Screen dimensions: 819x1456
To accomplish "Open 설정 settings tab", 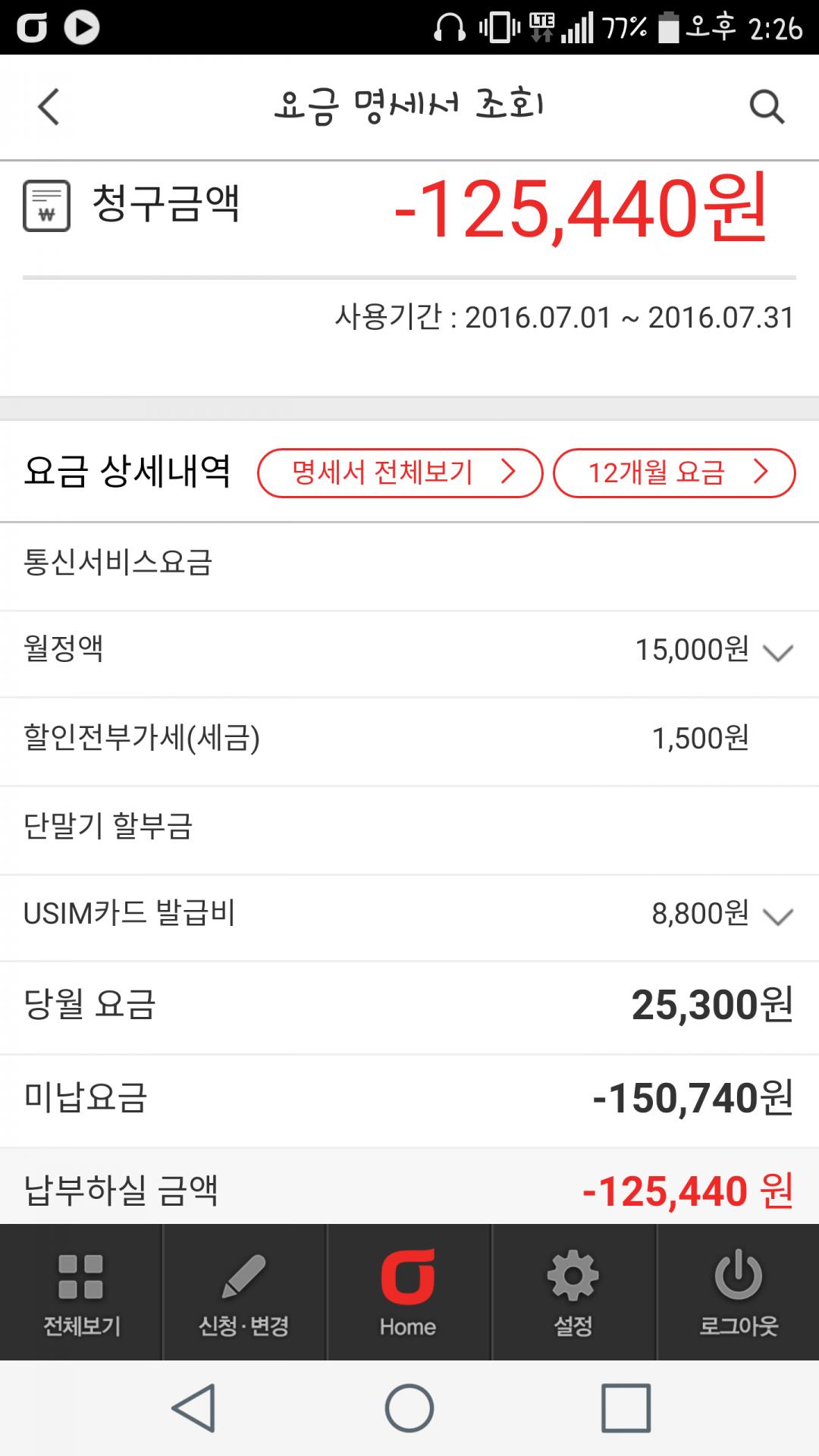I will tap(573, 1292).
